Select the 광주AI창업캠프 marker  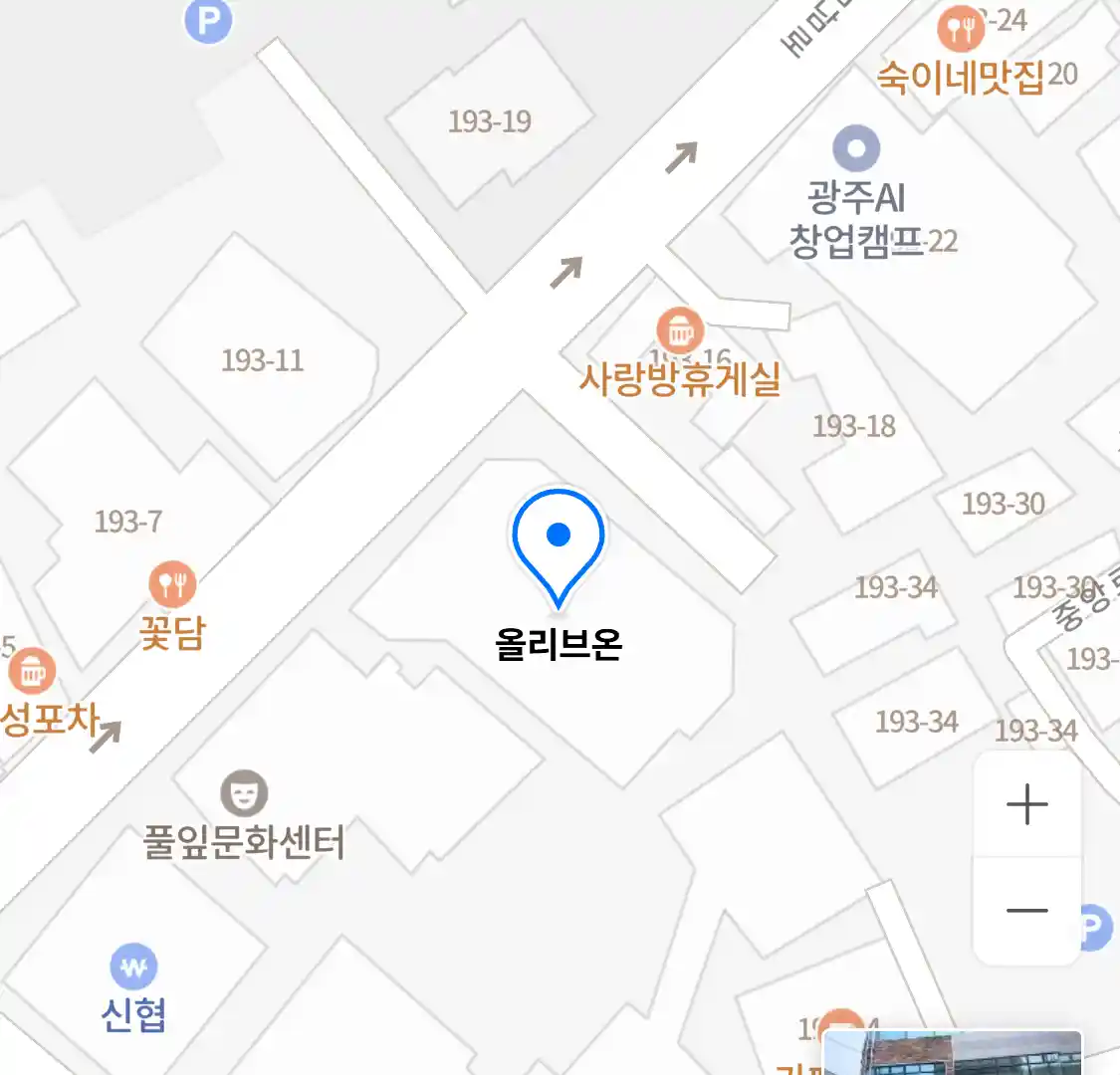856,150
